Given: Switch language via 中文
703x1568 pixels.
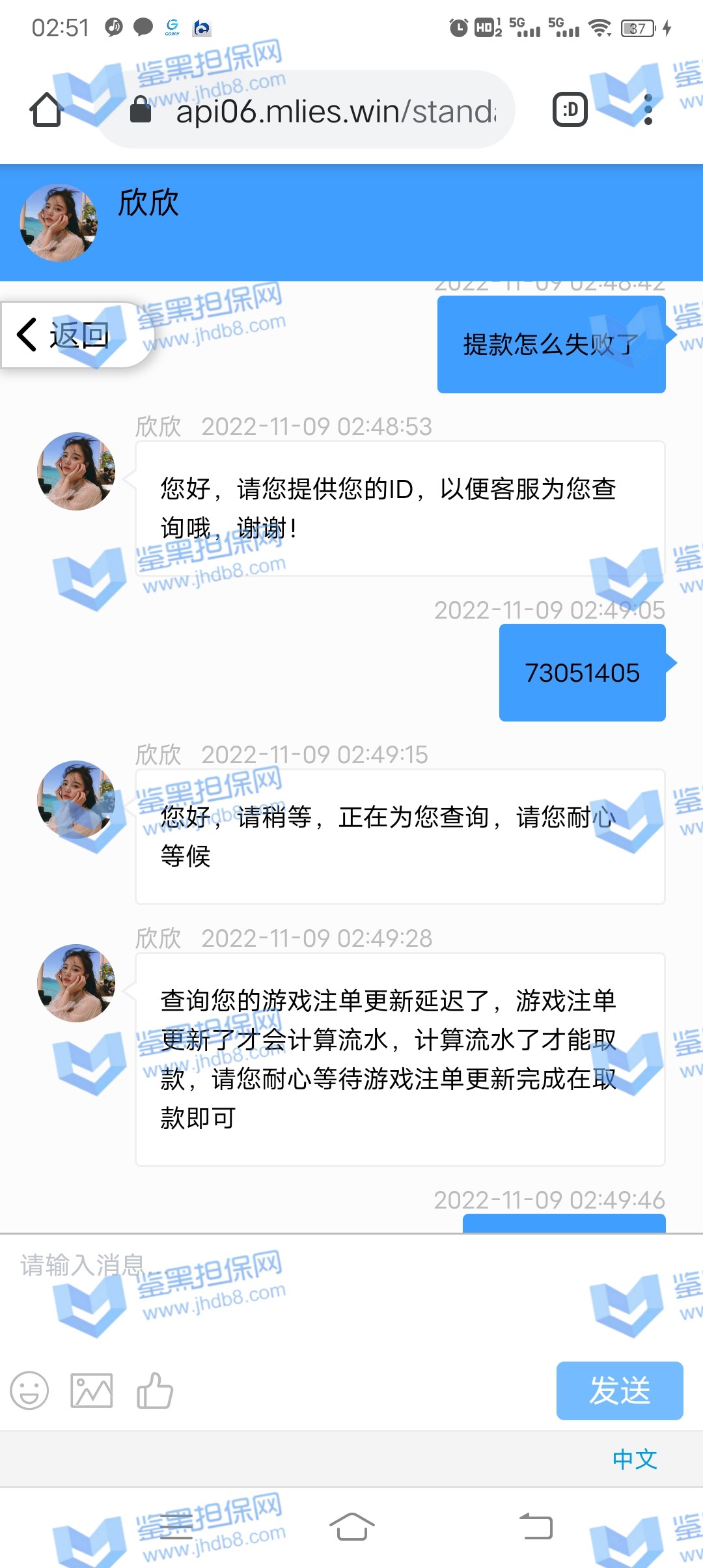Looking at the screenshot, I should pyautogui.click(x=634, y=1459).
